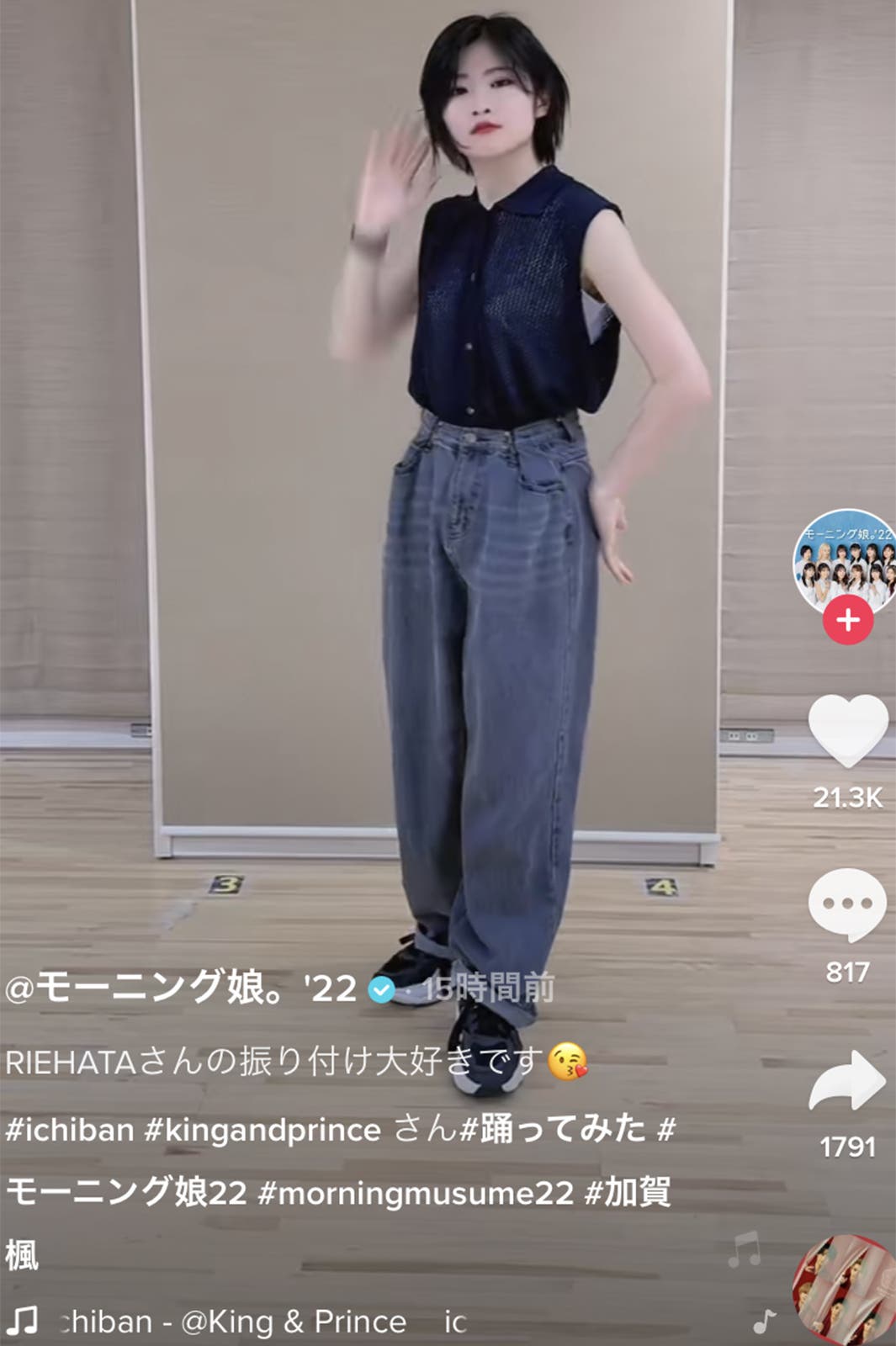The height and width of the screenshot is (1346, 896).
Task: Open the モーニング娘。'22 profile avatar
Action: (845, 559)
